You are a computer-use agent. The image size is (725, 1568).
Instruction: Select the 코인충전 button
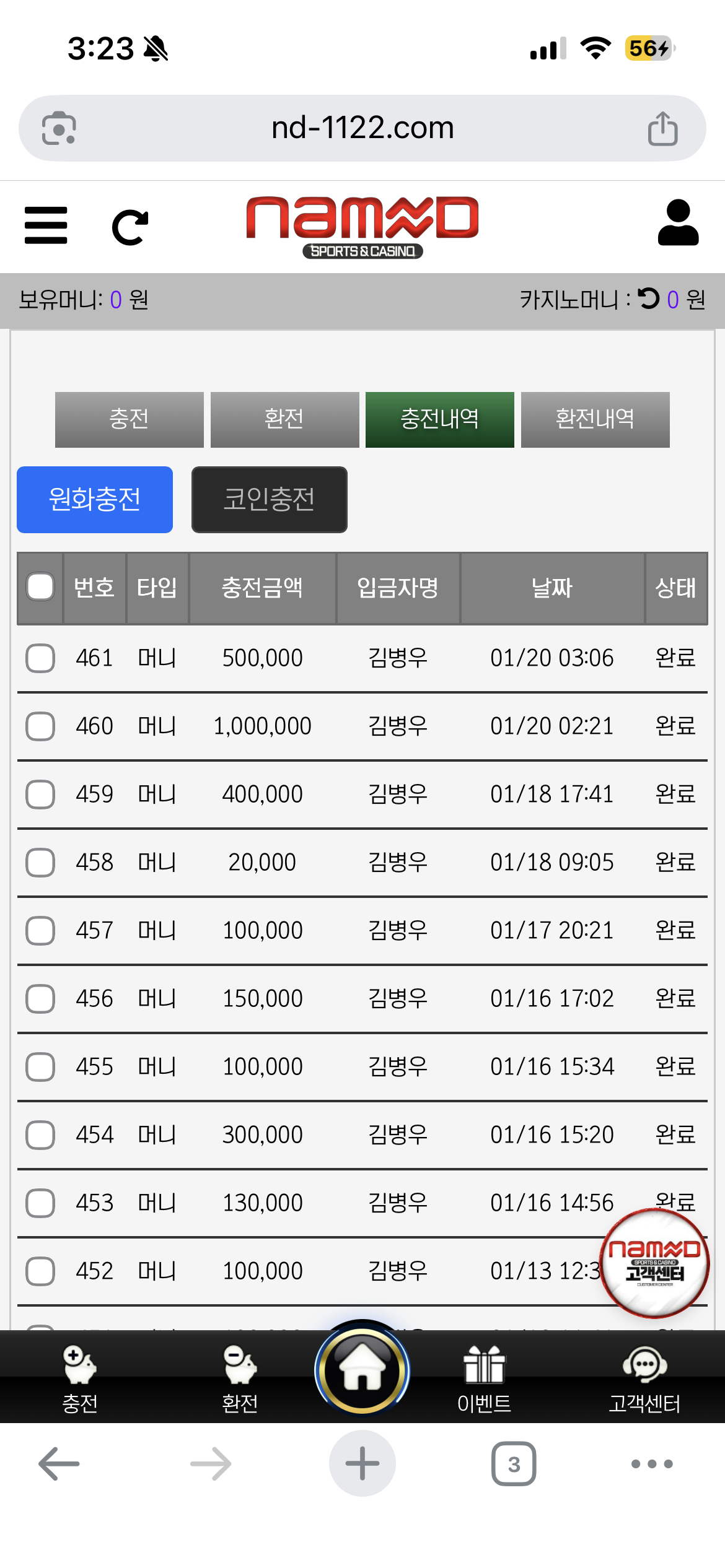click(x=269, y=499)
